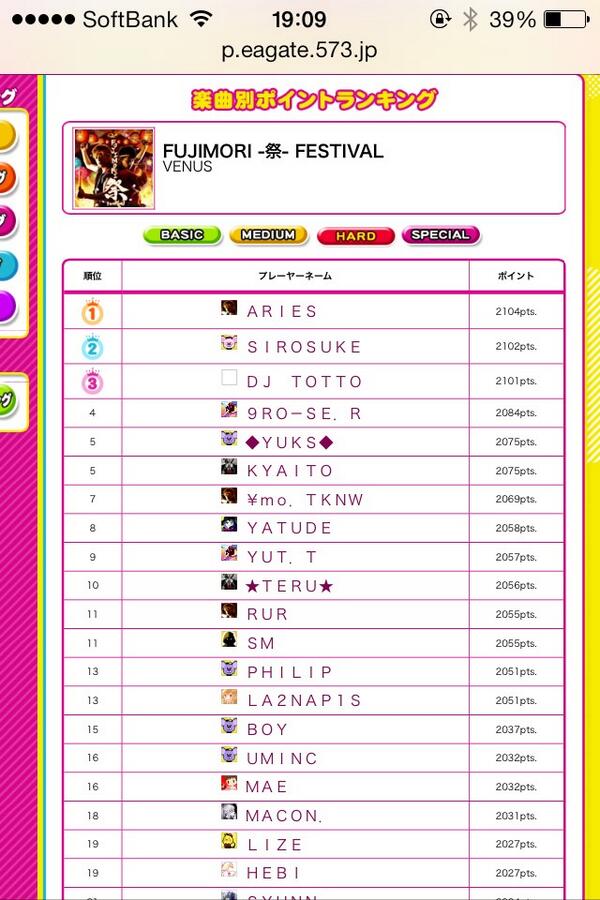This screenshot has width=600, height=900.
Task: Tap the p.eagate.573.jp address bar
Action: 300,51
